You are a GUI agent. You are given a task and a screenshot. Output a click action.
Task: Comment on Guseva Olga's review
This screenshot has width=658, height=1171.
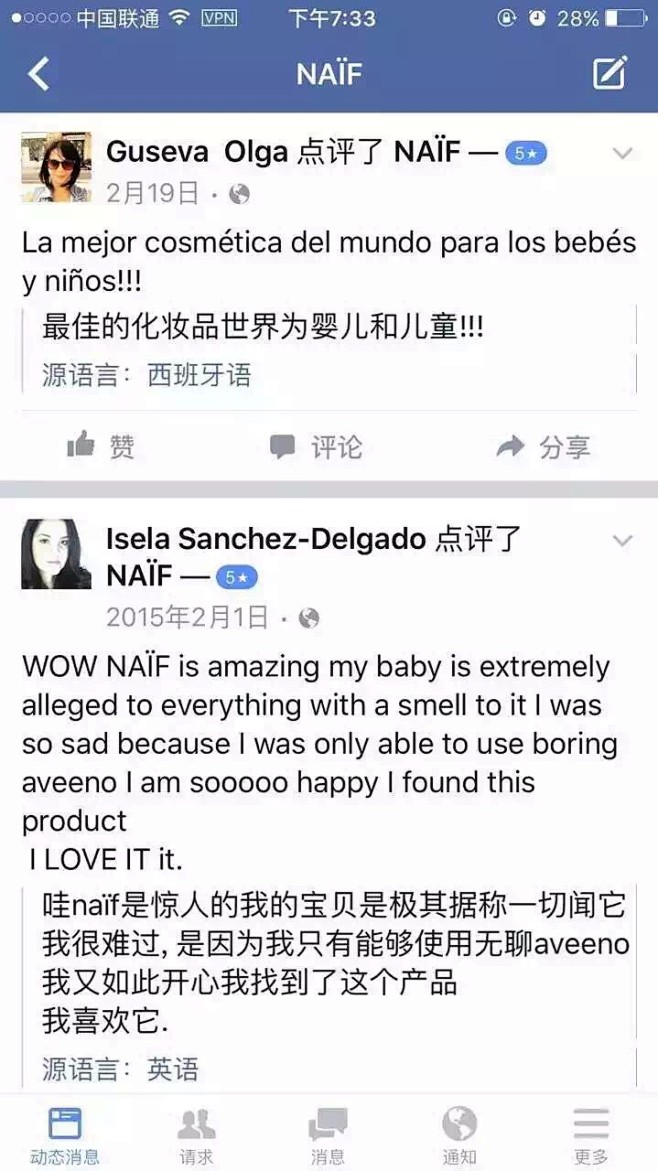pos(316,447)
